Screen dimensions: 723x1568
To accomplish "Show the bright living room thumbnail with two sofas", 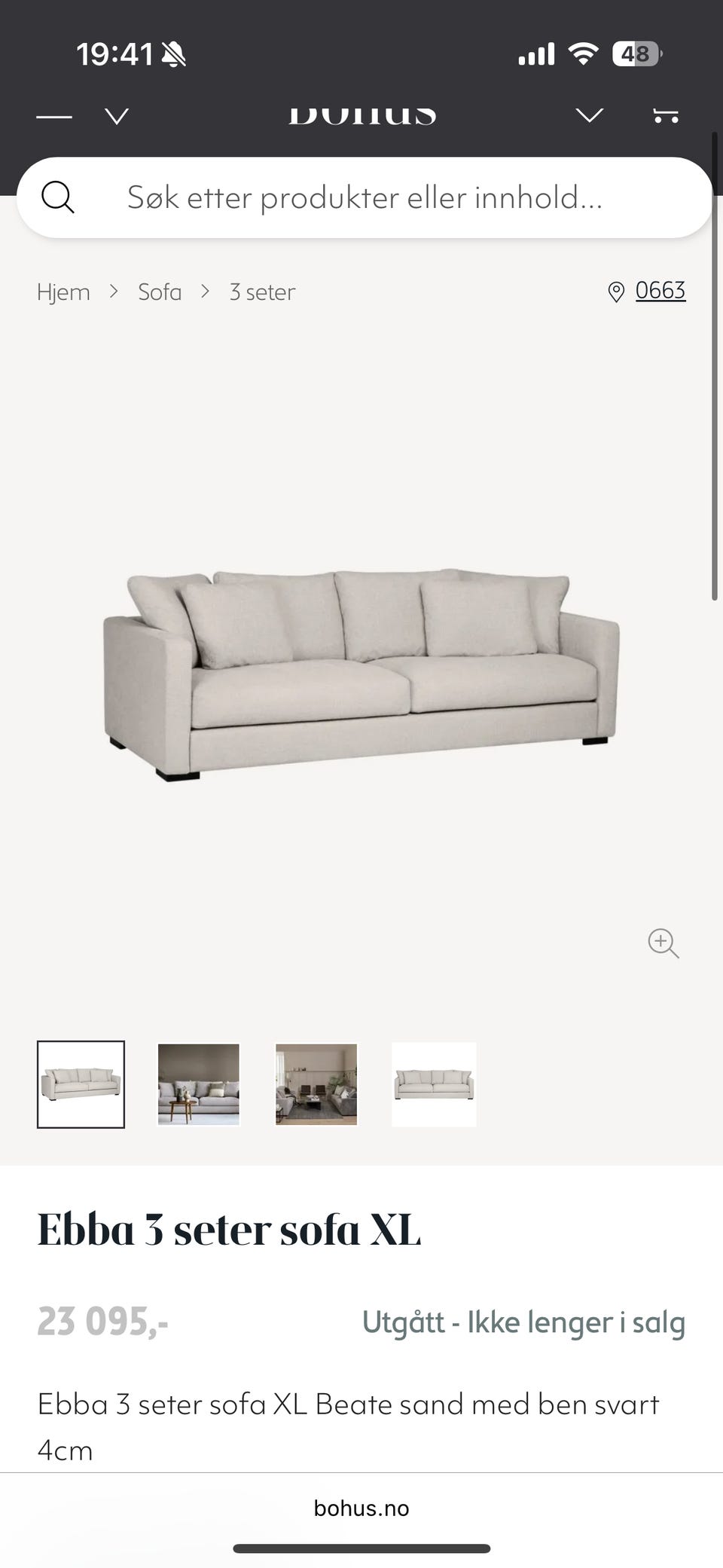I will [316, 1084].
